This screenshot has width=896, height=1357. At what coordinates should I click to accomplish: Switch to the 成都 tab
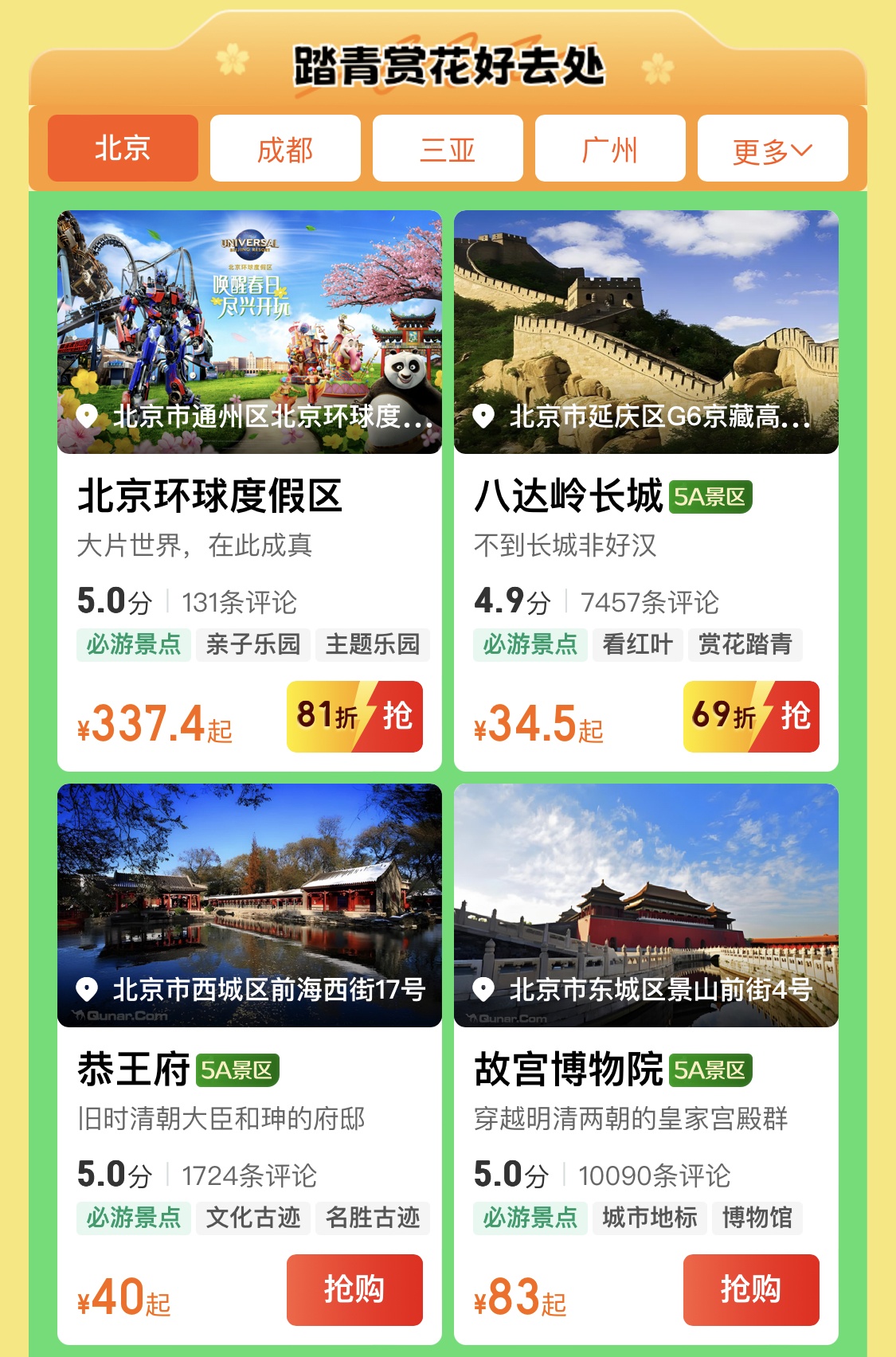[x=285, y=148]
